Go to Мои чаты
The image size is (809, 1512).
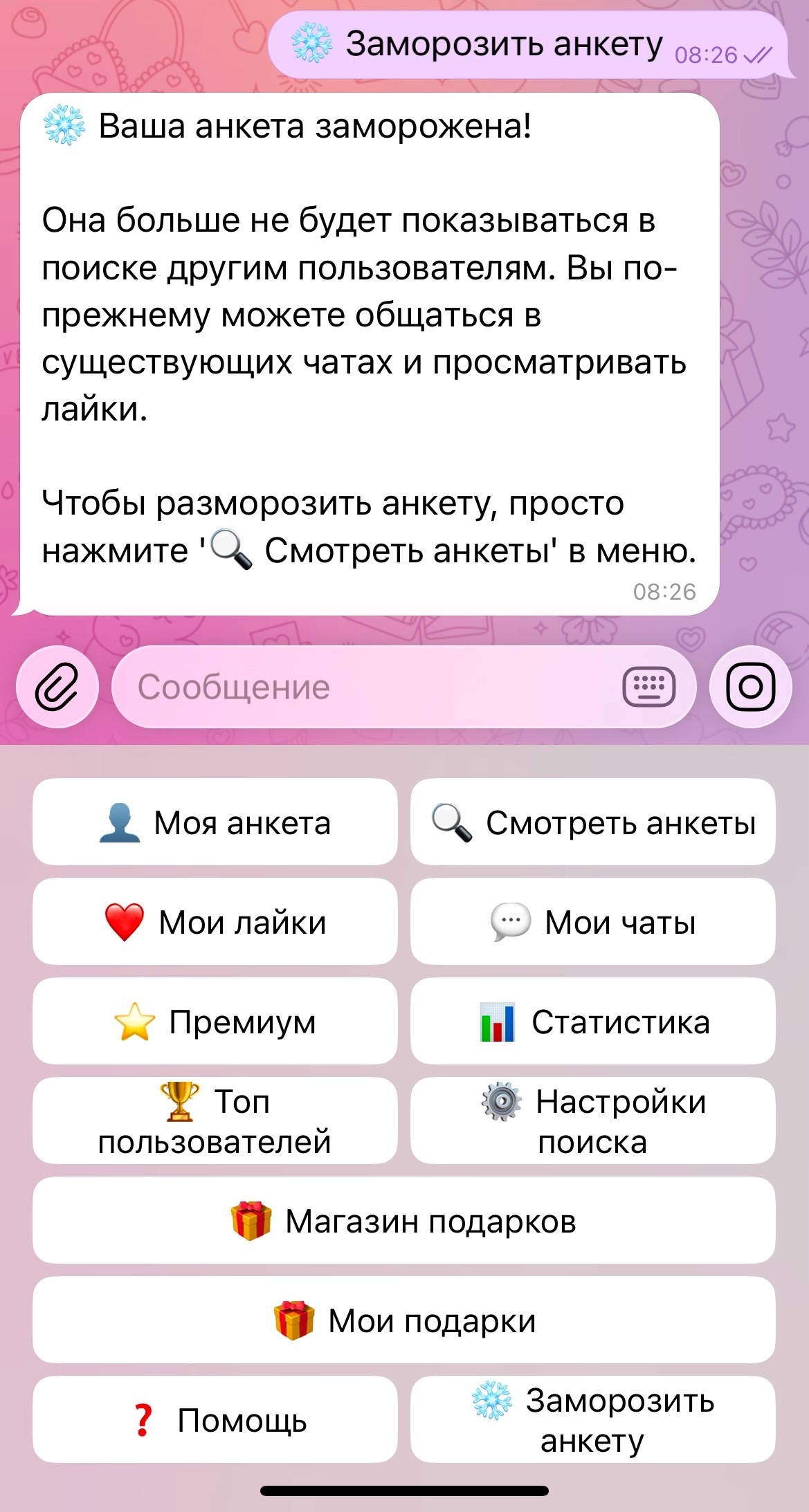point(593,922)
